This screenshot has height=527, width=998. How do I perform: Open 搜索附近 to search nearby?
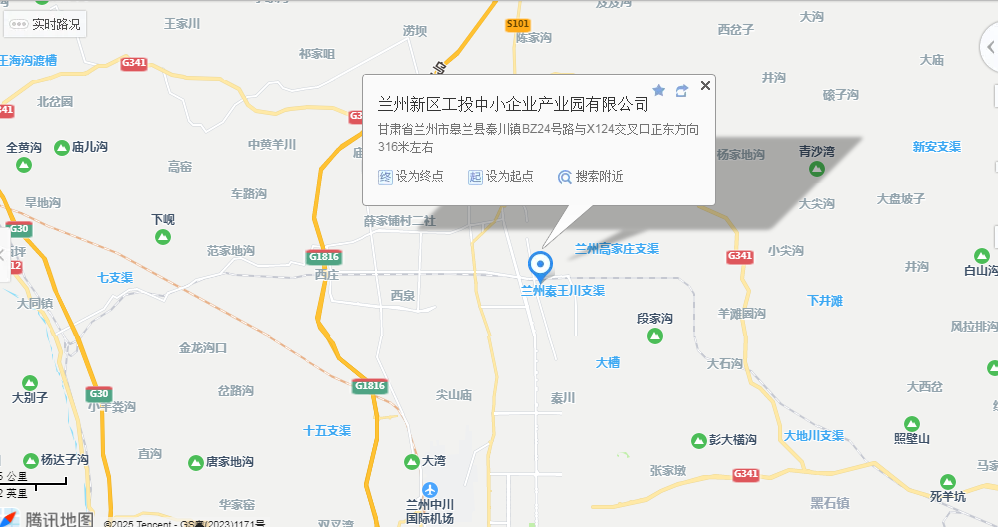click(591, 177)
